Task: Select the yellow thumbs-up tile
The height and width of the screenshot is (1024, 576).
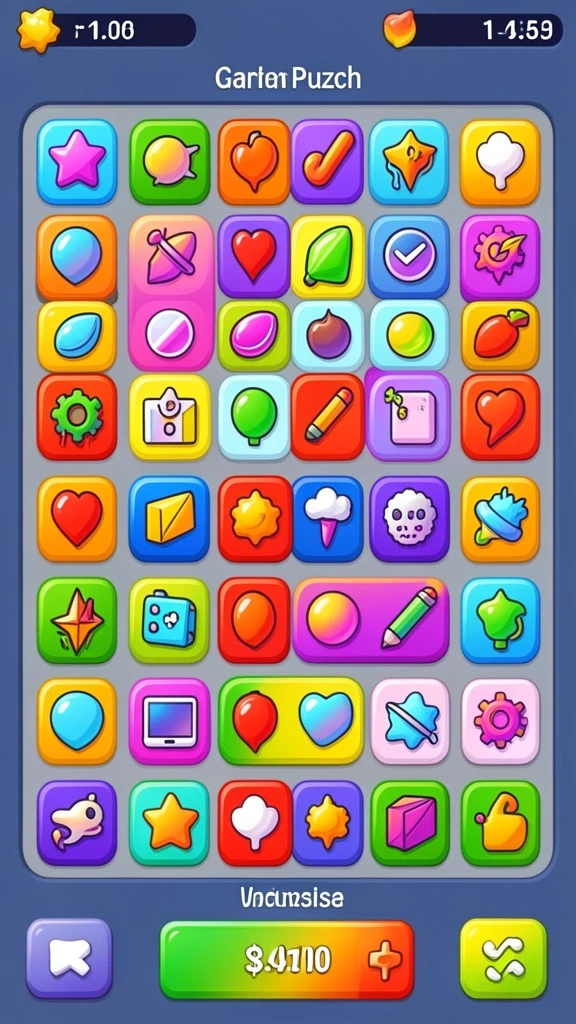Action: point(500,823)
